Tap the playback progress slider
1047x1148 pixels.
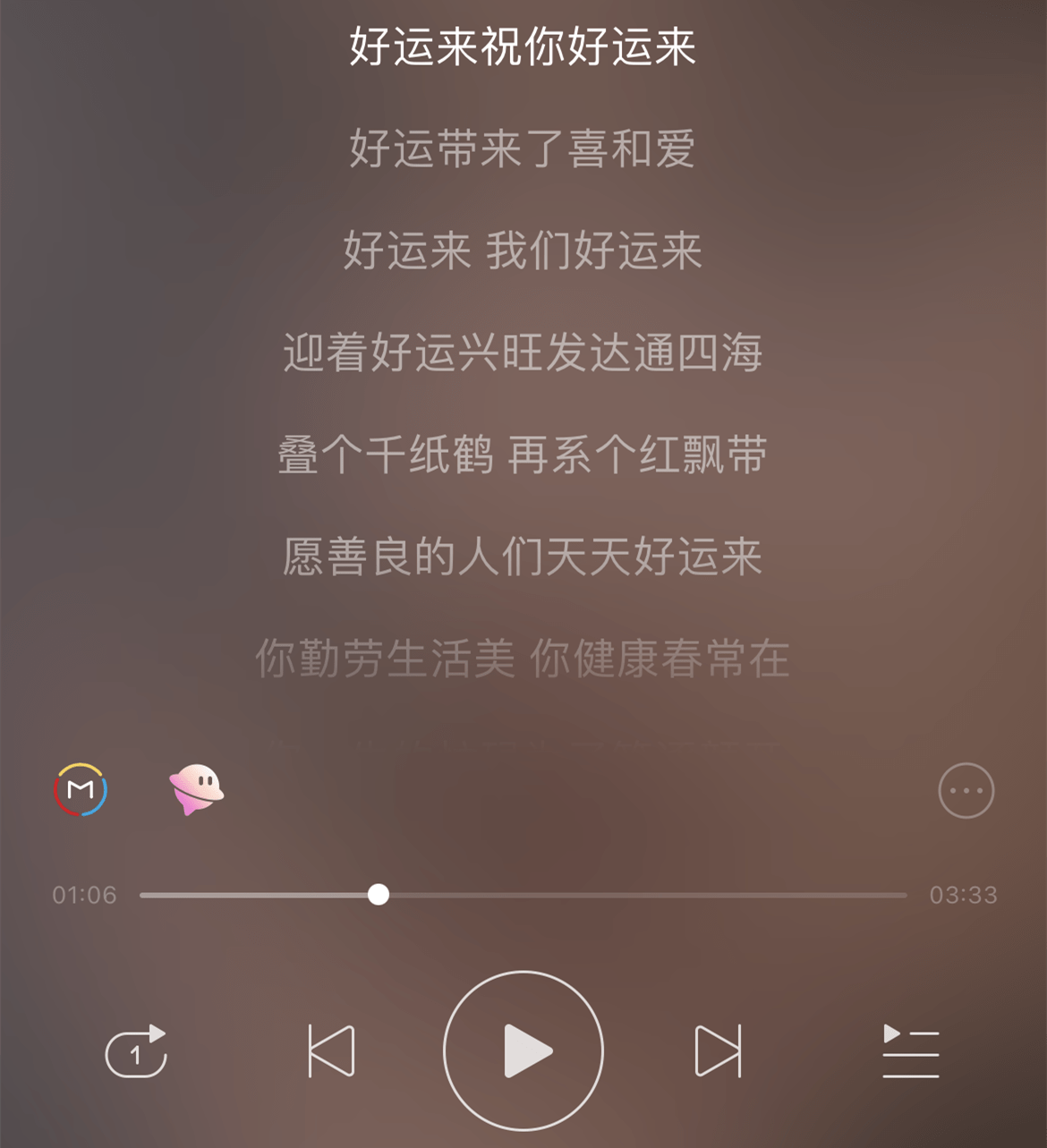point(379,895)
